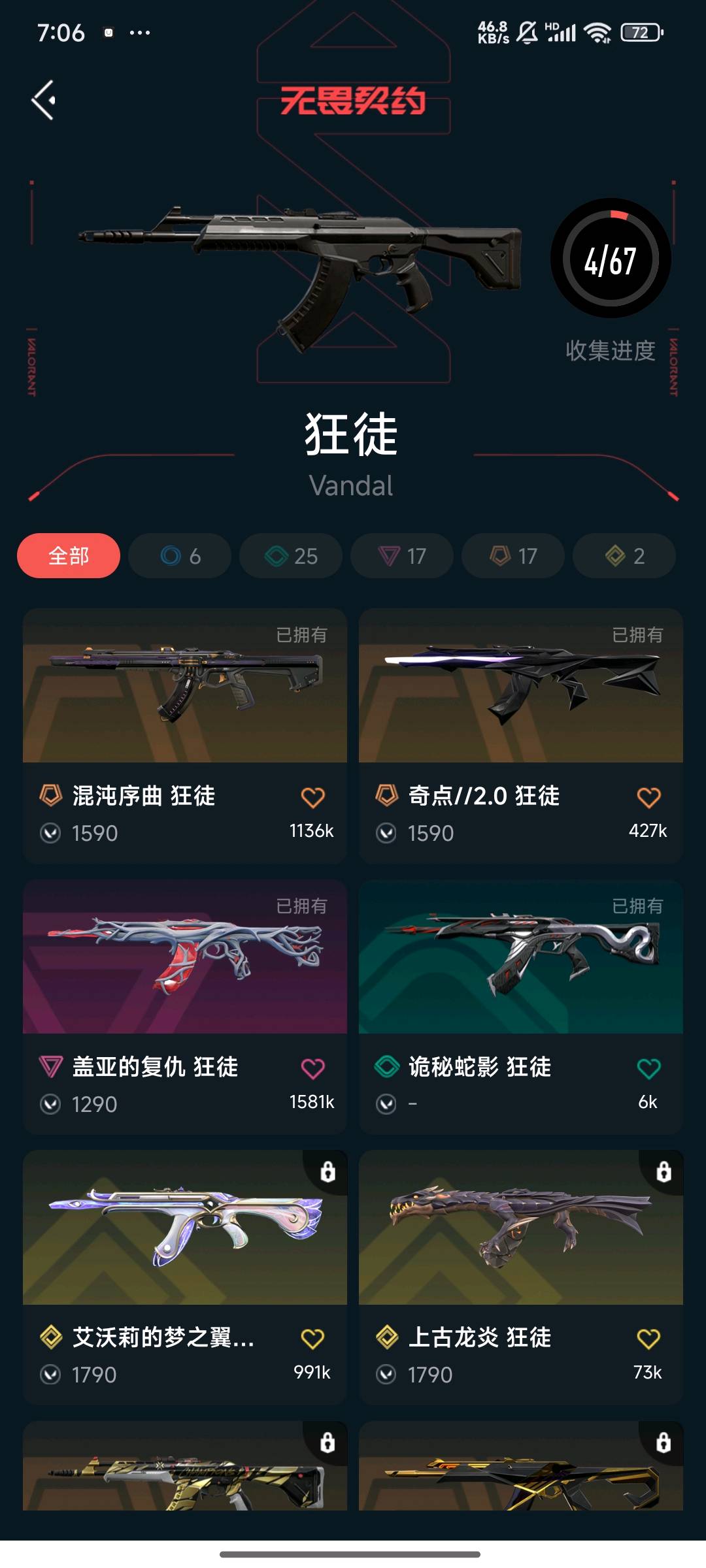Filter by the pink tier with 17 skins
The image size is (706, 1568).
pyautogui.click(x=402, y=556)
